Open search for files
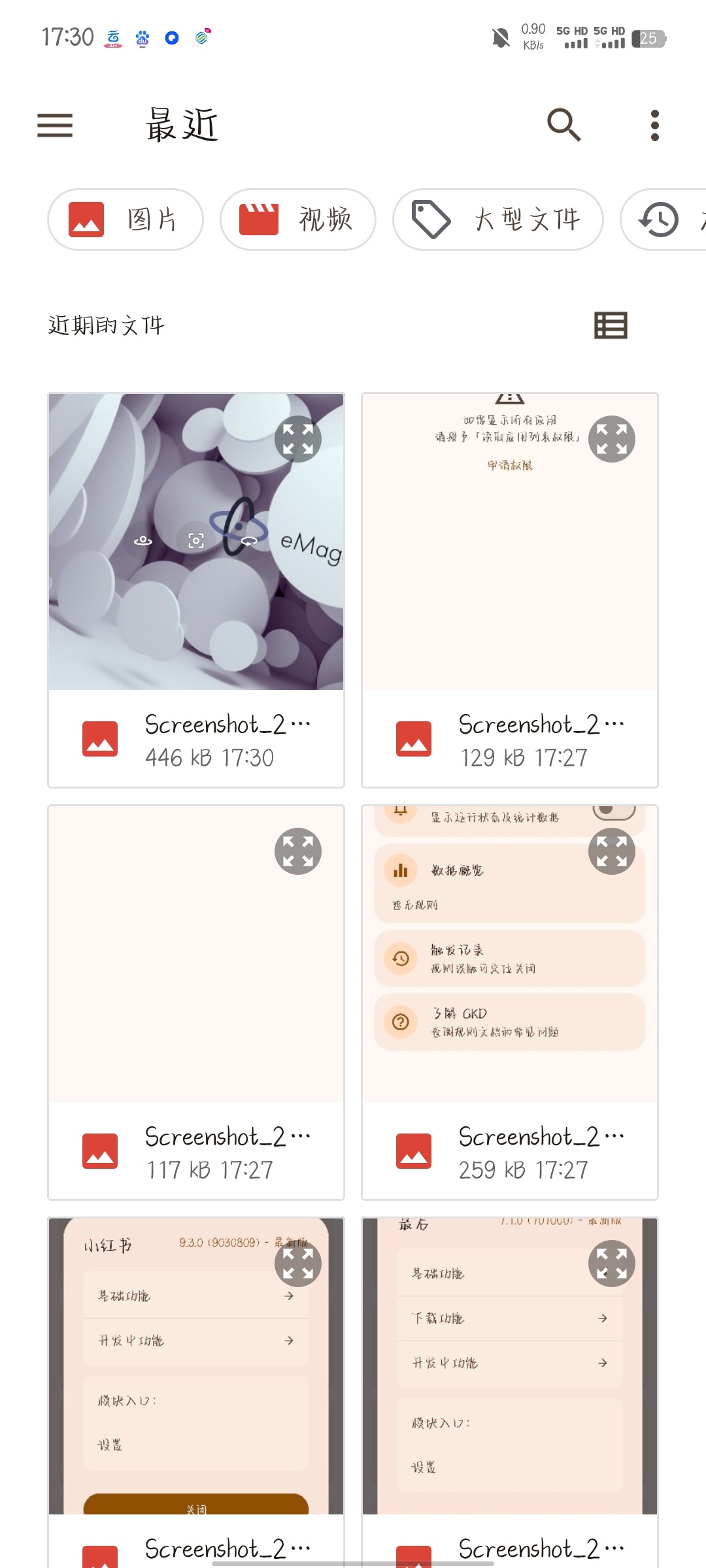Viewport: 706px width, 1568px height. click(x=563, y=125)
